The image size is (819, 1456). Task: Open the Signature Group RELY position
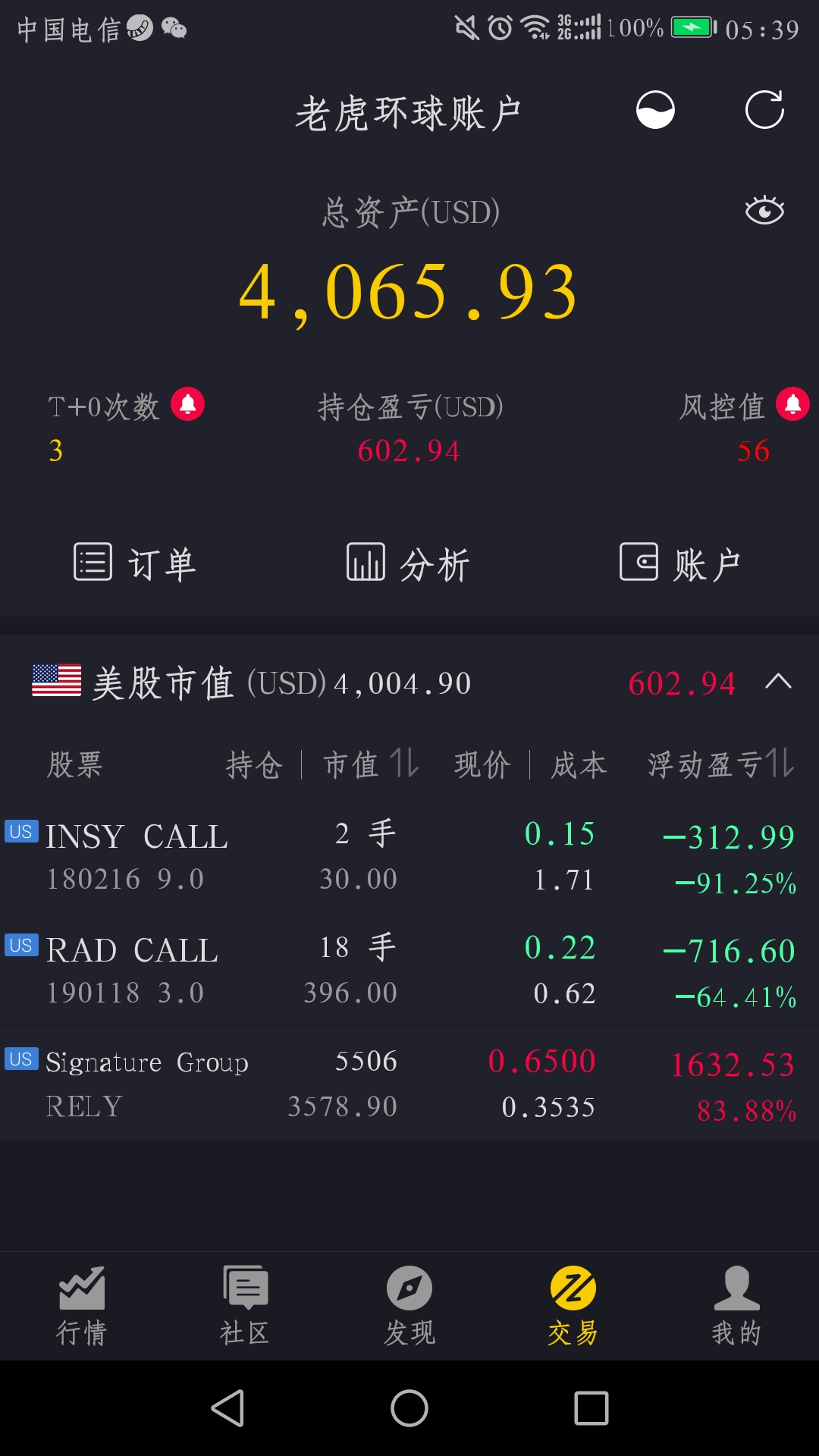pos(409,1083)
